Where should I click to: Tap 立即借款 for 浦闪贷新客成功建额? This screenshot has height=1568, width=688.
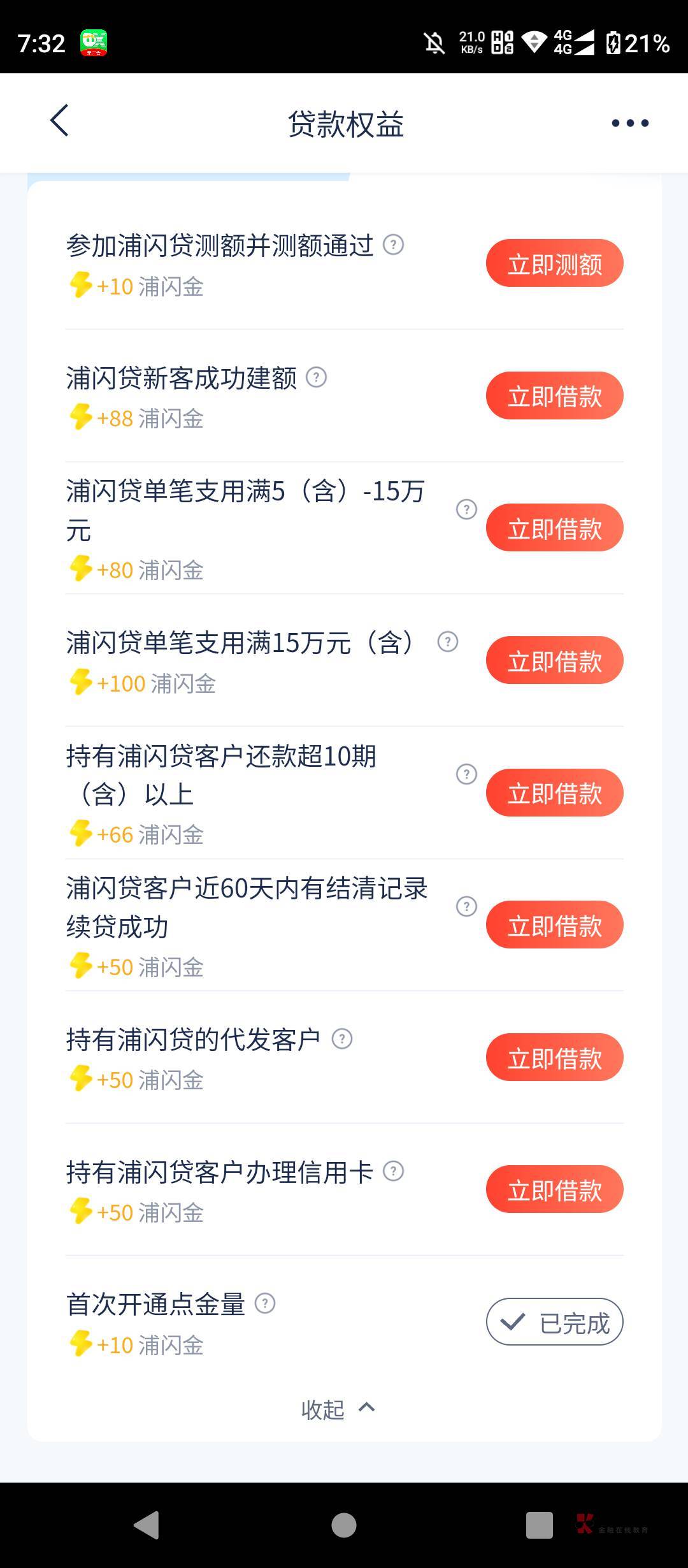554,396
